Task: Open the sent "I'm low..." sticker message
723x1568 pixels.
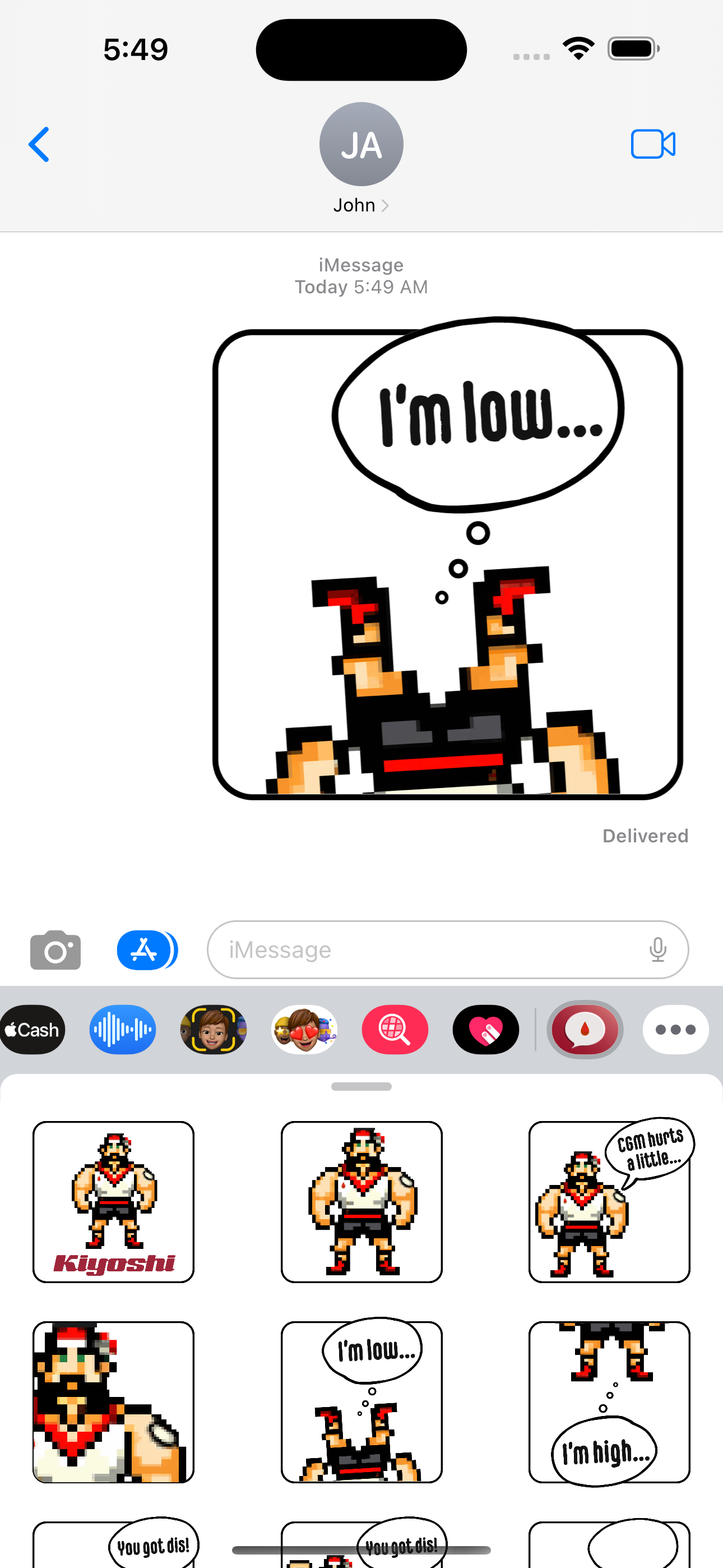Action: coord(448,558)
